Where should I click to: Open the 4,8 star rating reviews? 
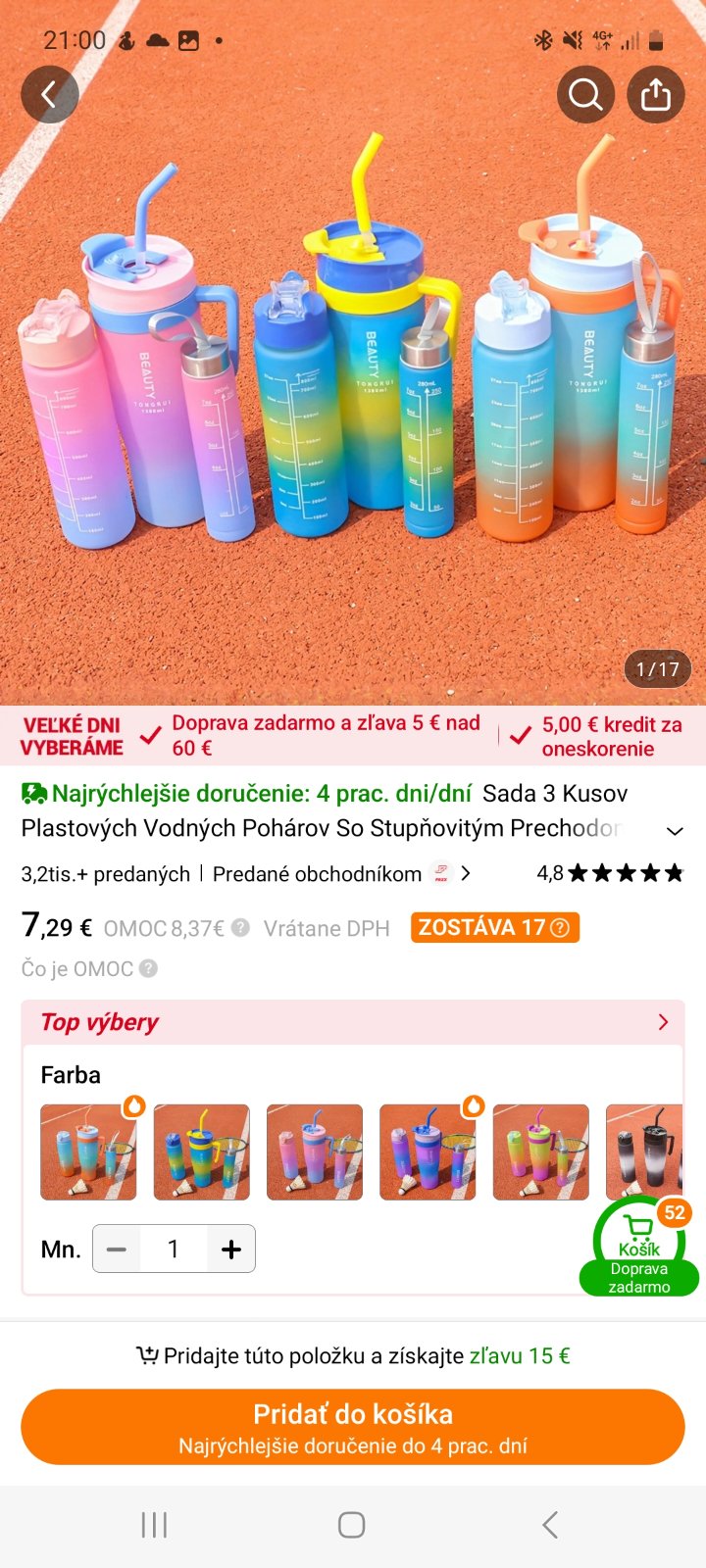click(610, 873)
